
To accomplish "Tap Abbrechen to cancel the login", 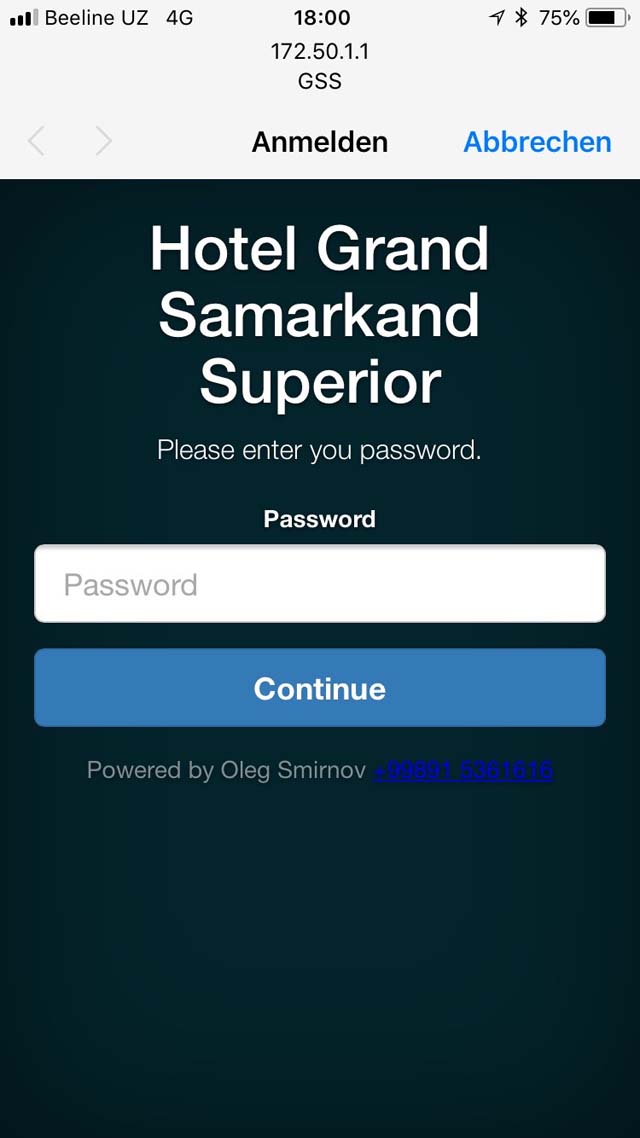I will point(537,142).
